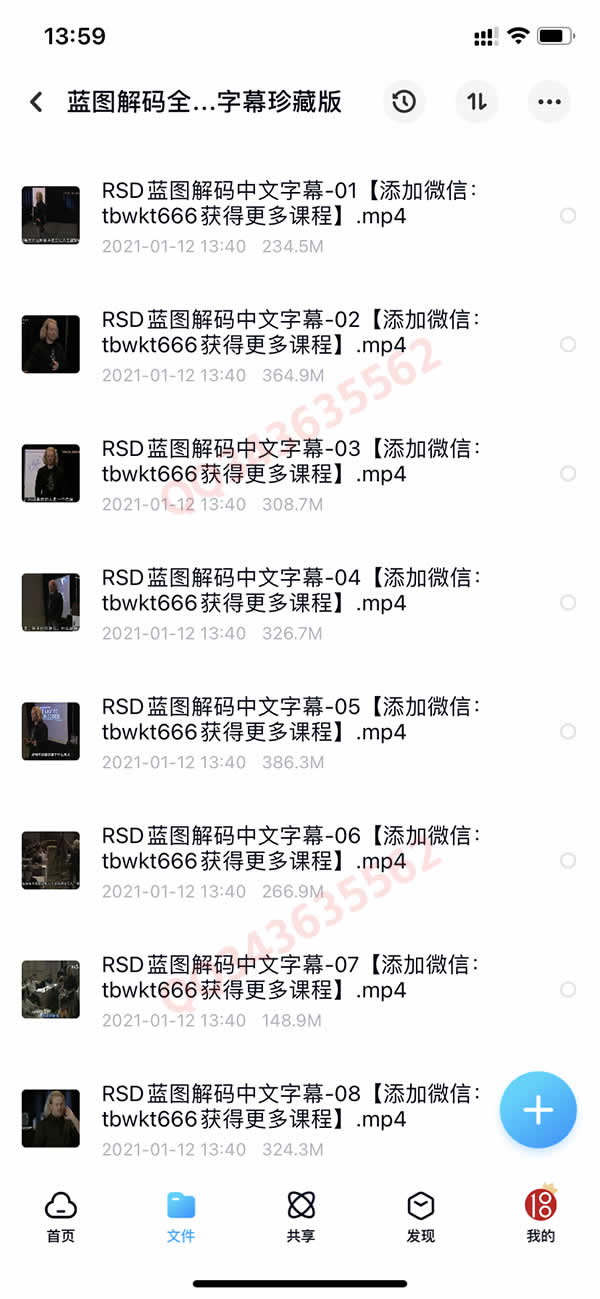This screenshot has height=1299, width=600.
Task: Select the checkbox for file 中文字幕-02
Action: (x=568, y=344)
